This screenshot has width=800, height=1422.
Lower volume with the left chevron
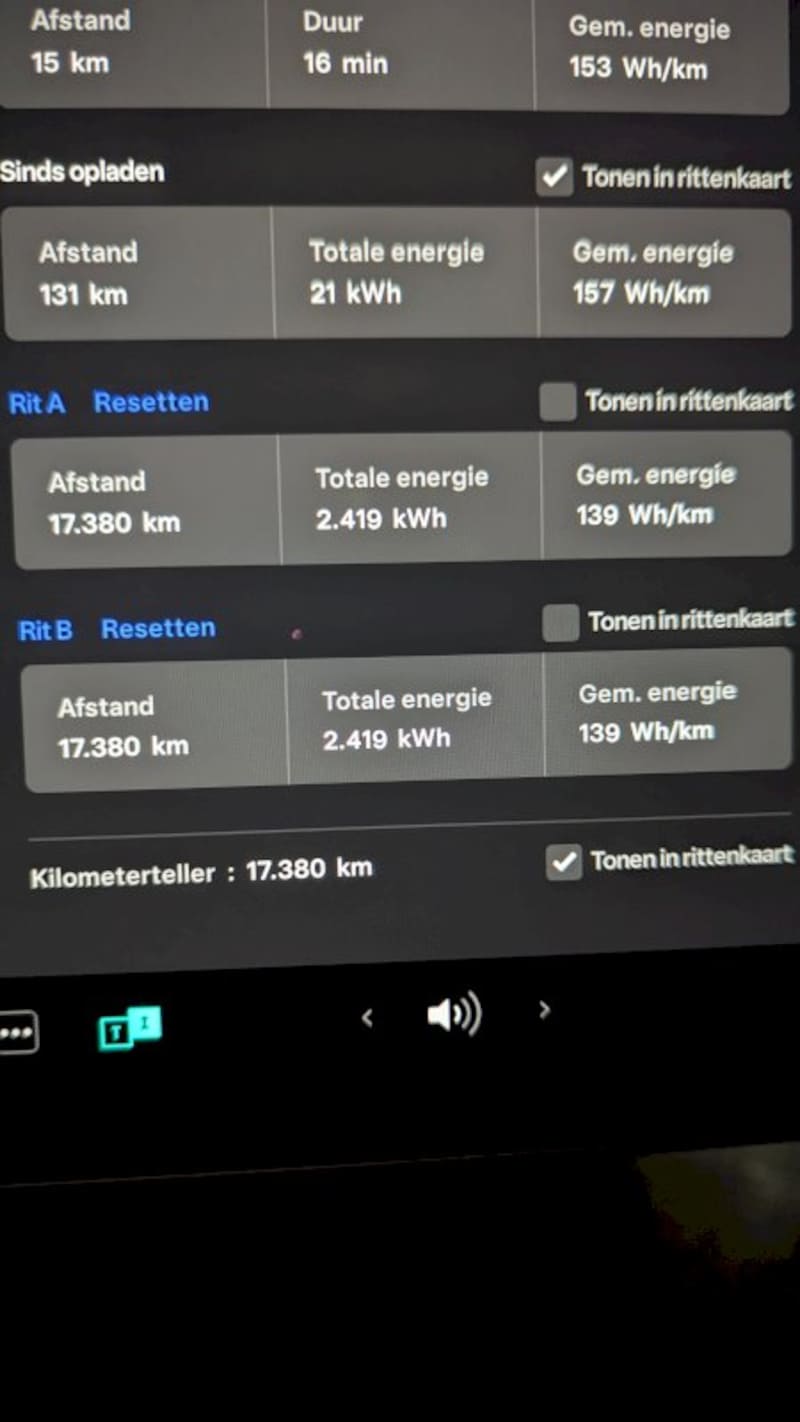point(367,1018)
